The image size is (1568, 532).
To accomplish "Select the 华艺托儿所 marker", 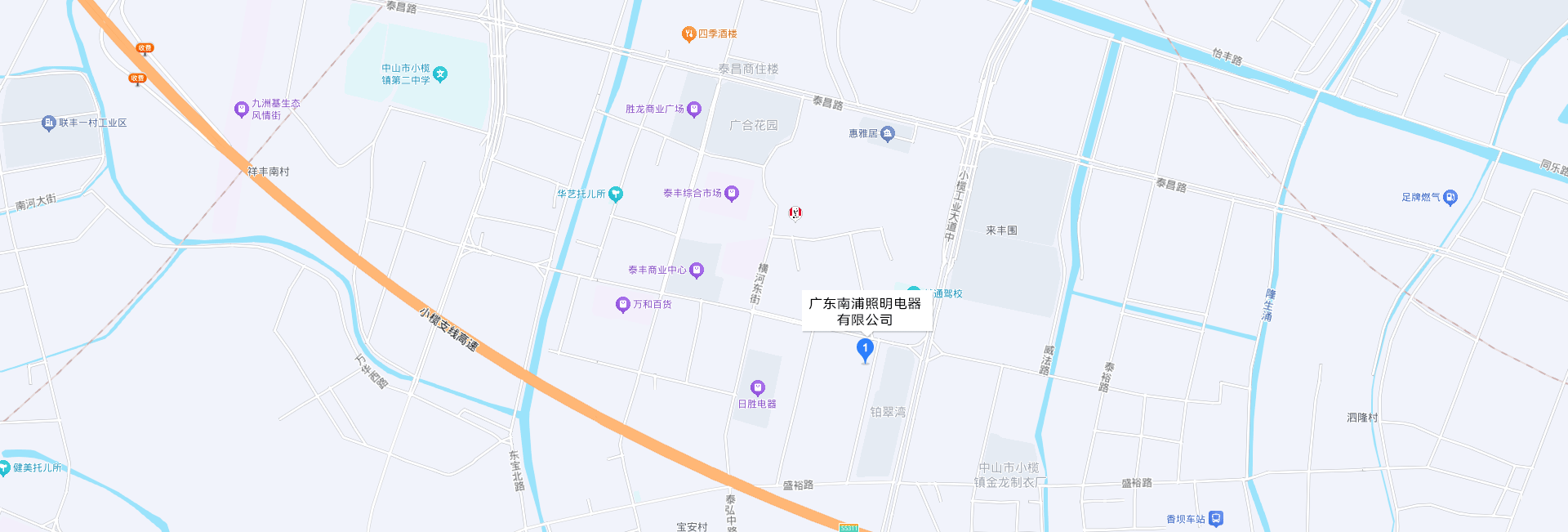I will (x=616, y=194).
